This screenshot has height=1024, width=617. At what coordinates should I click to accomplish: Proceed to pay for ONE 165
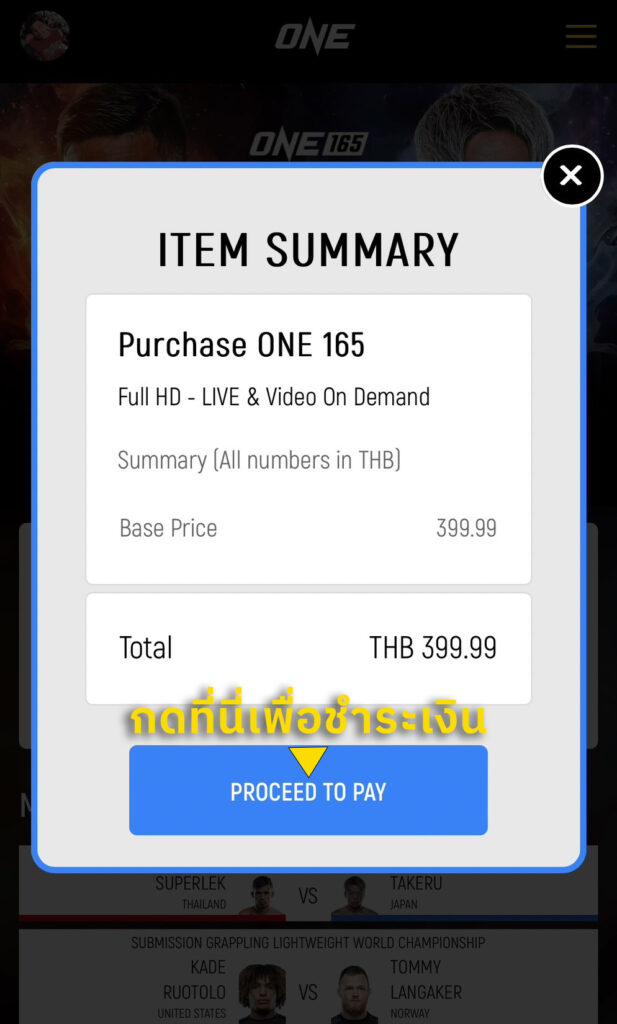(x=308, y=792)
